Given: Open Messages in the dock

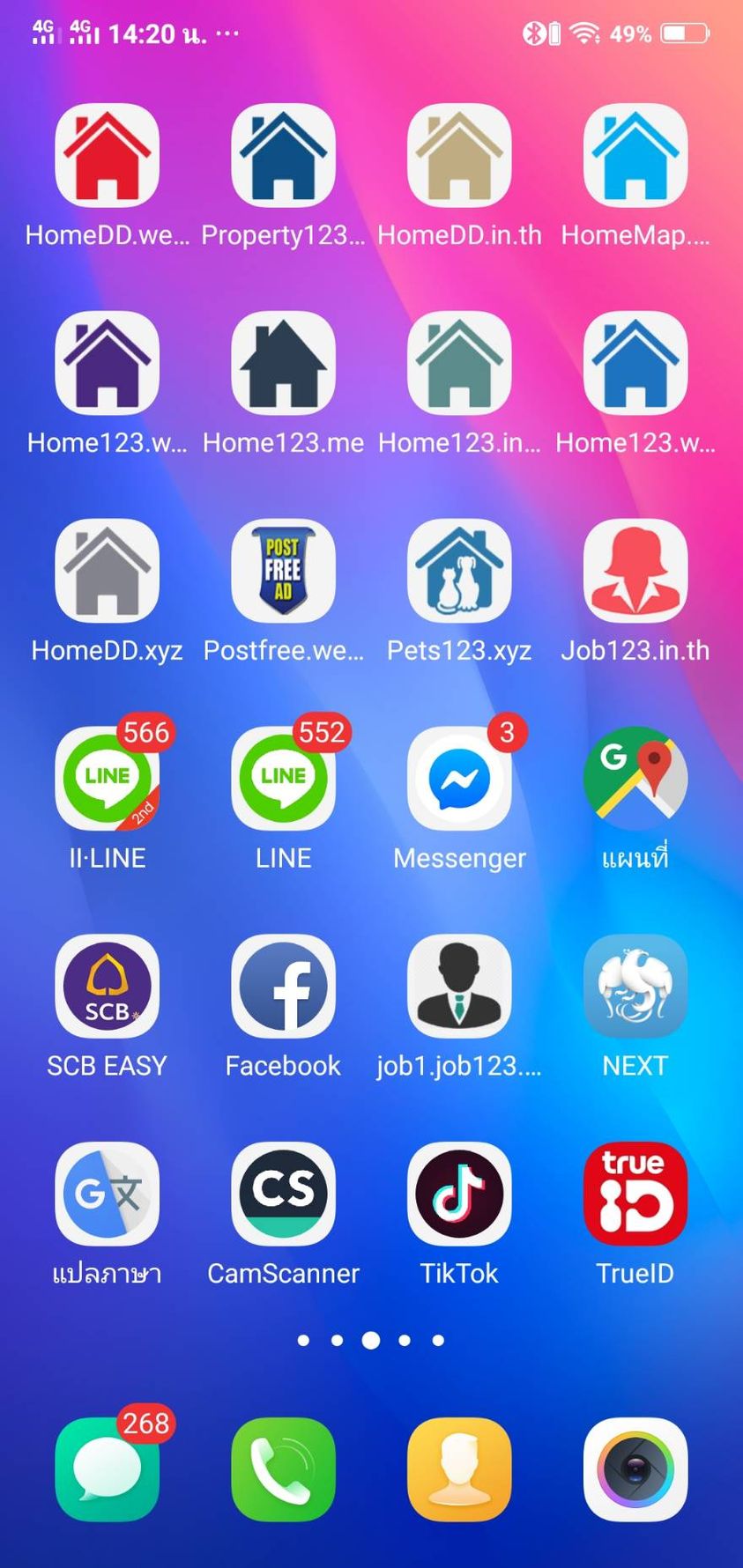Looking at the screenshot, I should [107, 1469].
